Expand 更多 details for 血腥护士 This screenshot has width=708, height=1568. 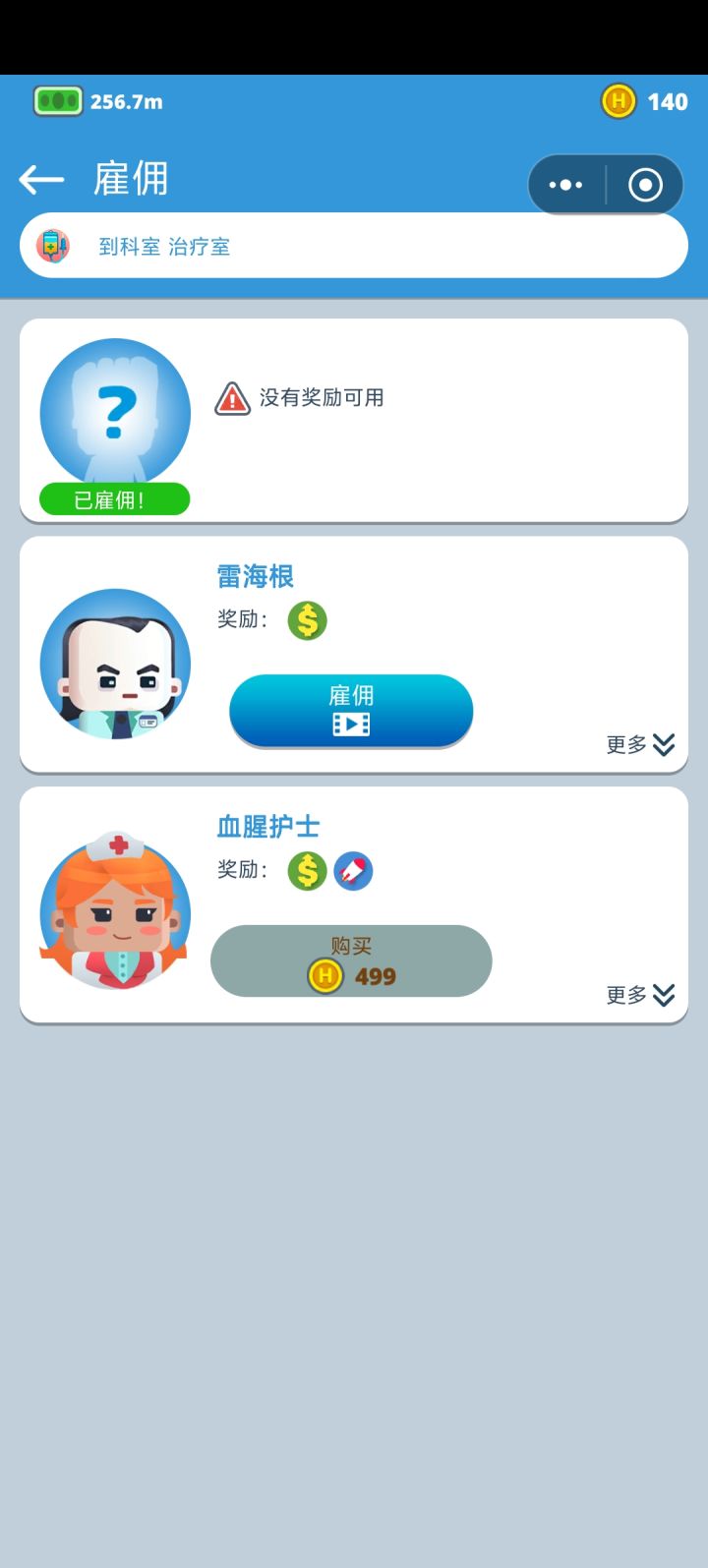pos(639,996)
